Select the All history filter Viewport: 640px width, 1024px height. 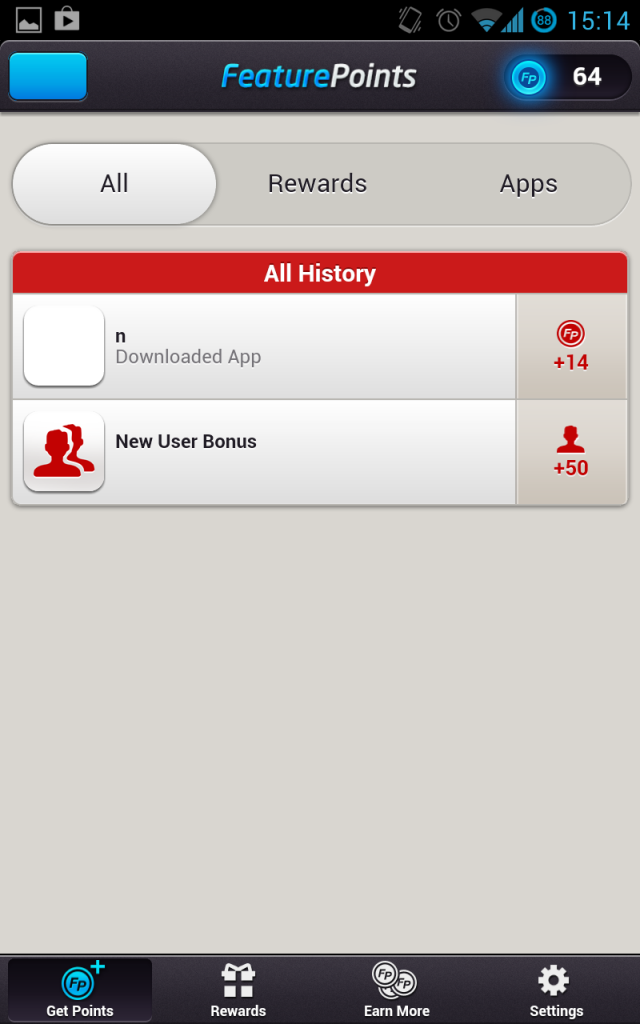coord(114,184)
